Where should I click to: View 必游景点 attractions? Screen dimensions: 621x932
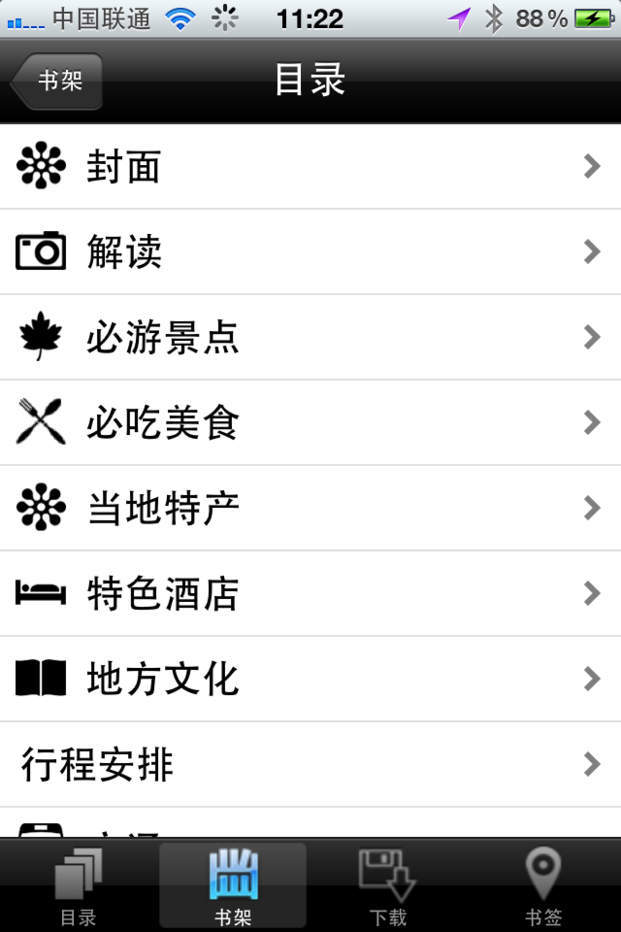[x=310, y=337]
